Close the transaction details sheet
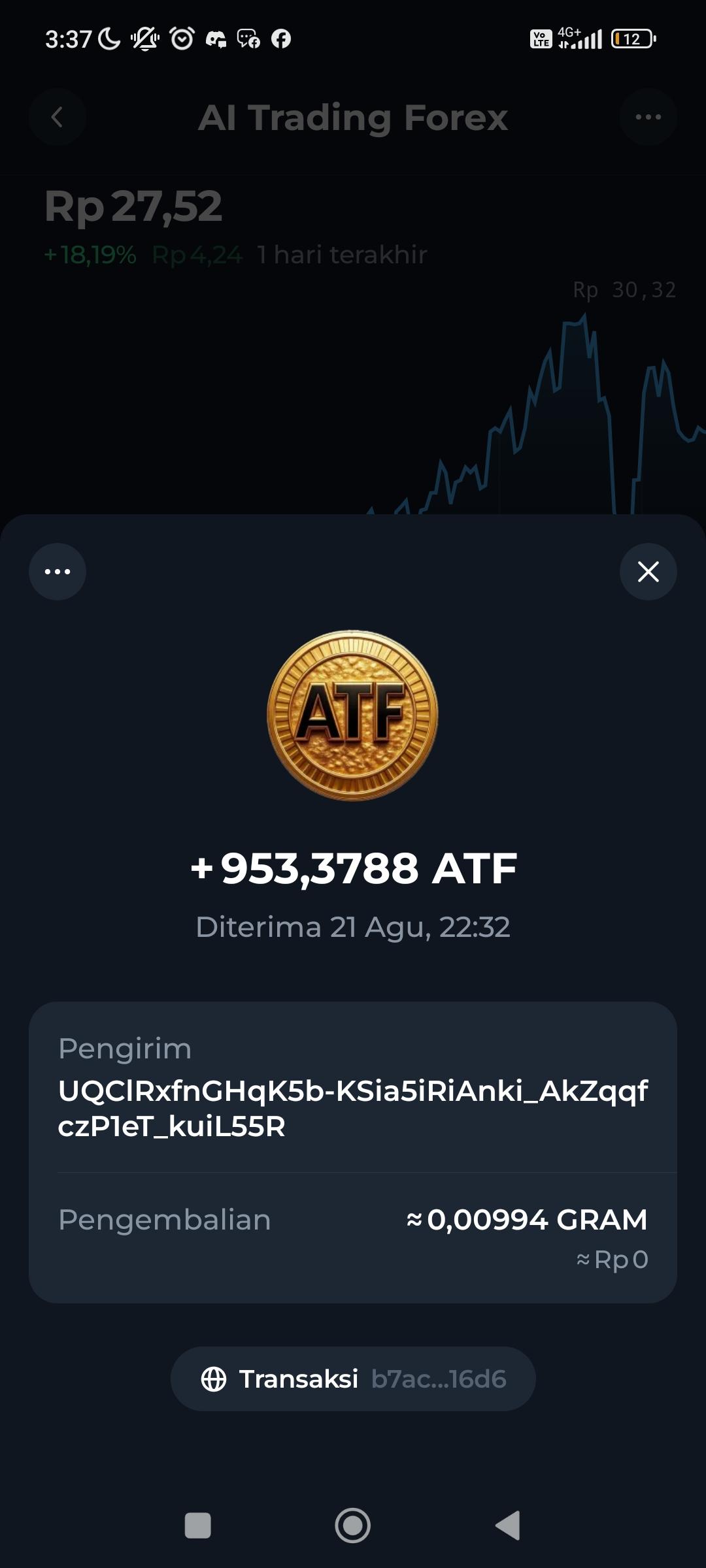Screen dimensions: 706x1568 648,572
